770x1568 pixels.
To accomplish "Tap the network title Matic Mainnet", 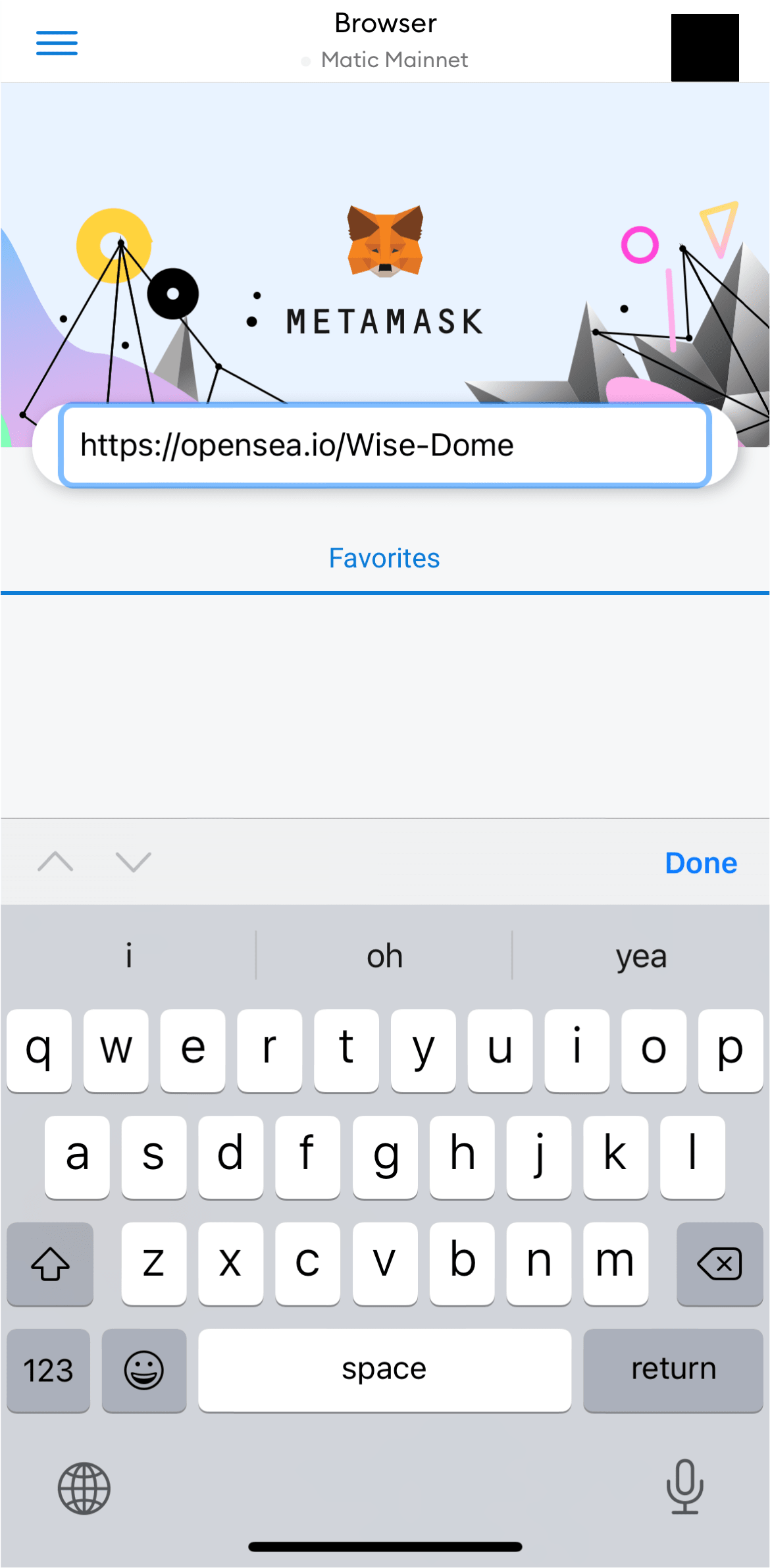I will (x=394, y=60).
